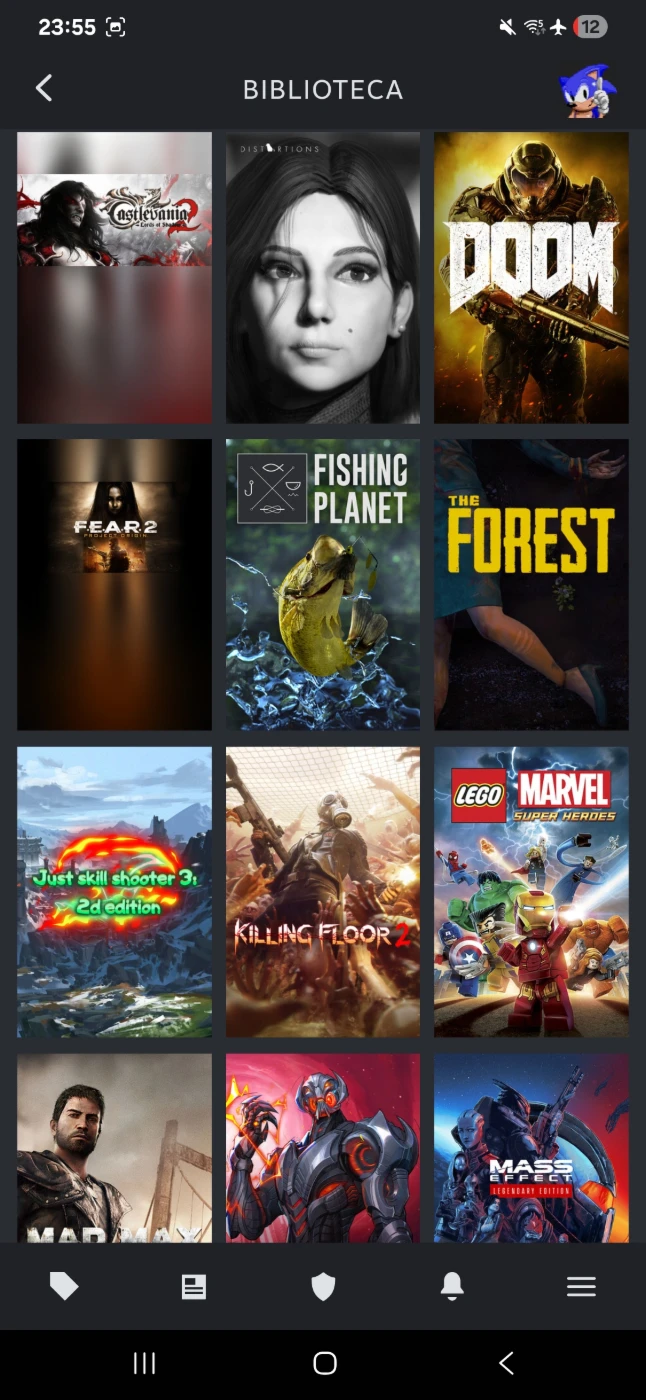Switch to the news tab
The width and height of the screenshot is (646, 1400).
[194, 1287]
